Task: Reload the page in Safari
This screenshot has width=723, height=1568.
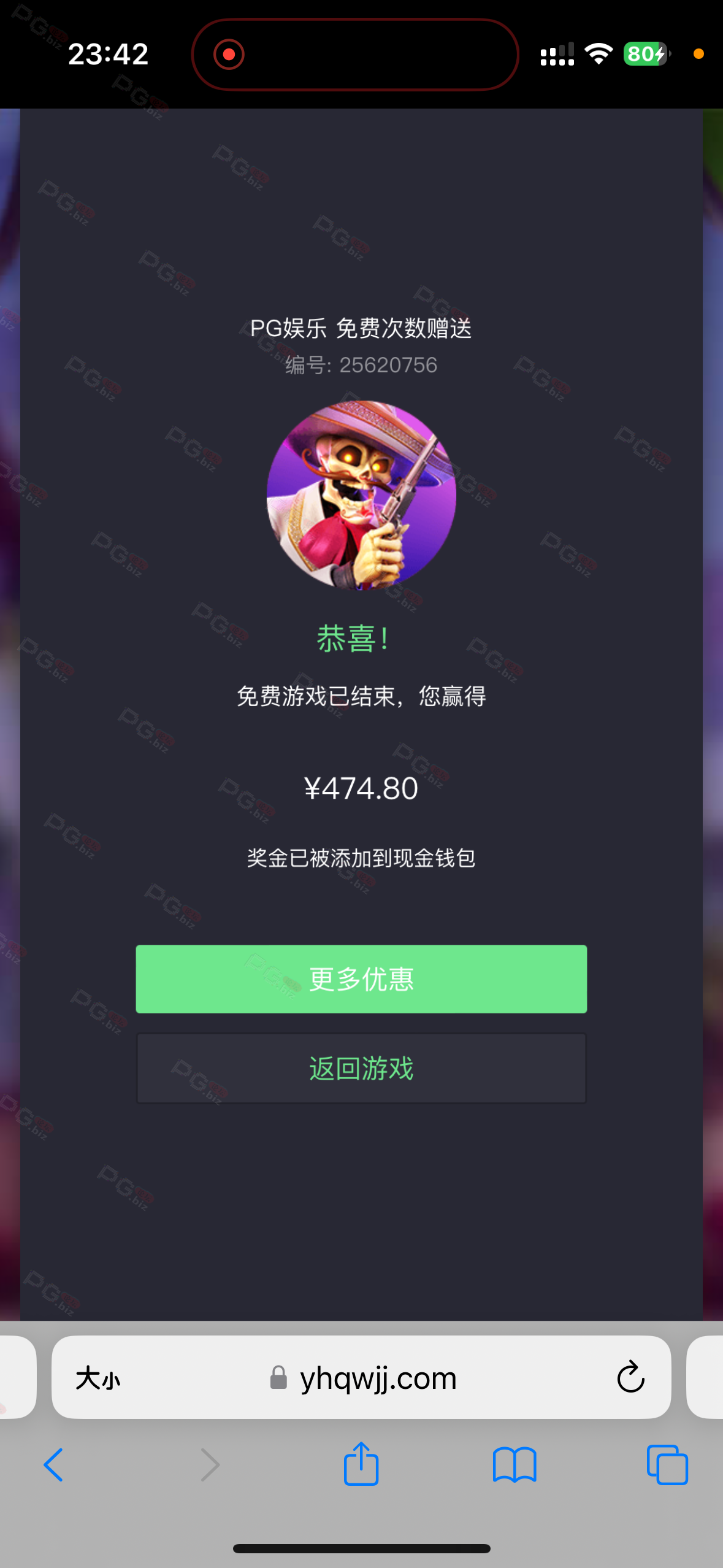Action: 630,1378
